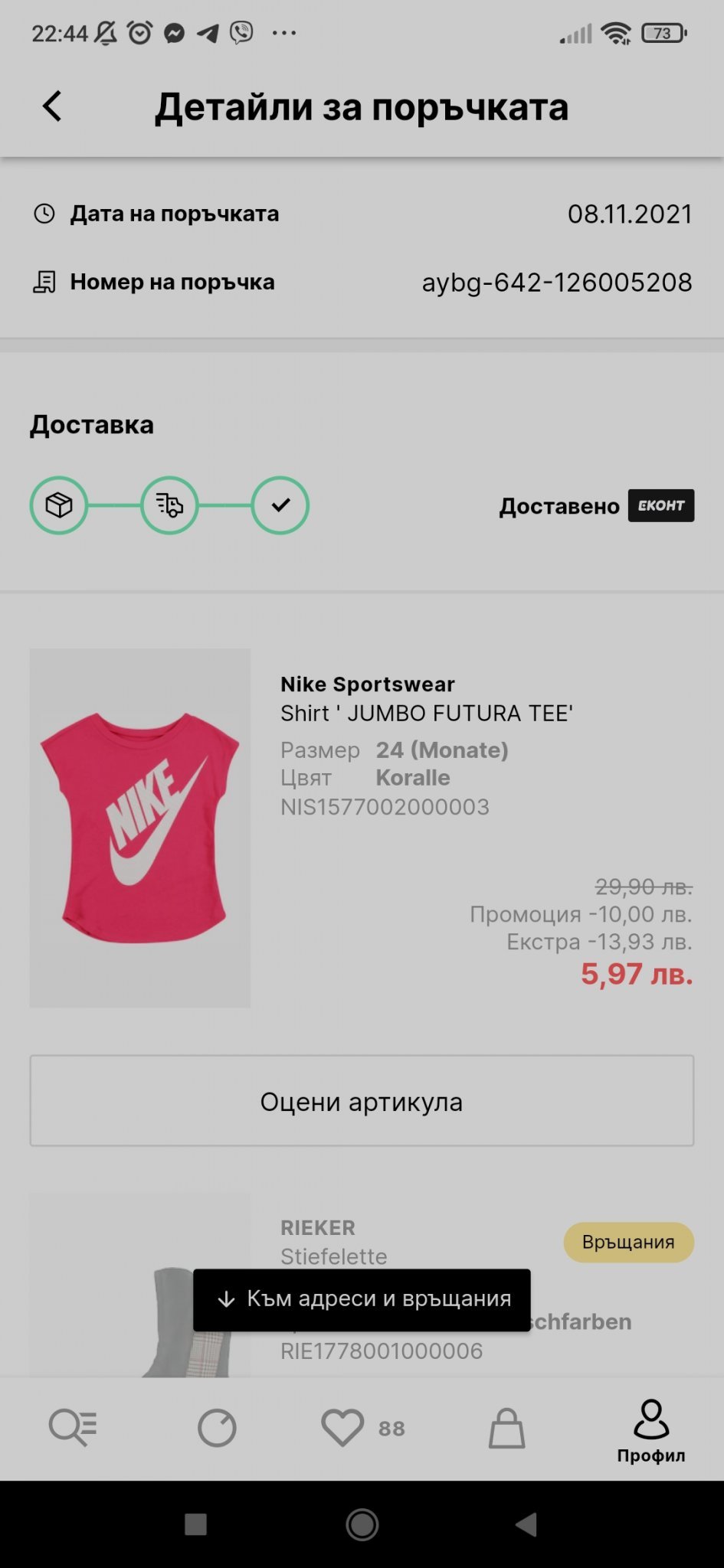
Task: Switch to the Профил tab
Action: [651, 1430]
